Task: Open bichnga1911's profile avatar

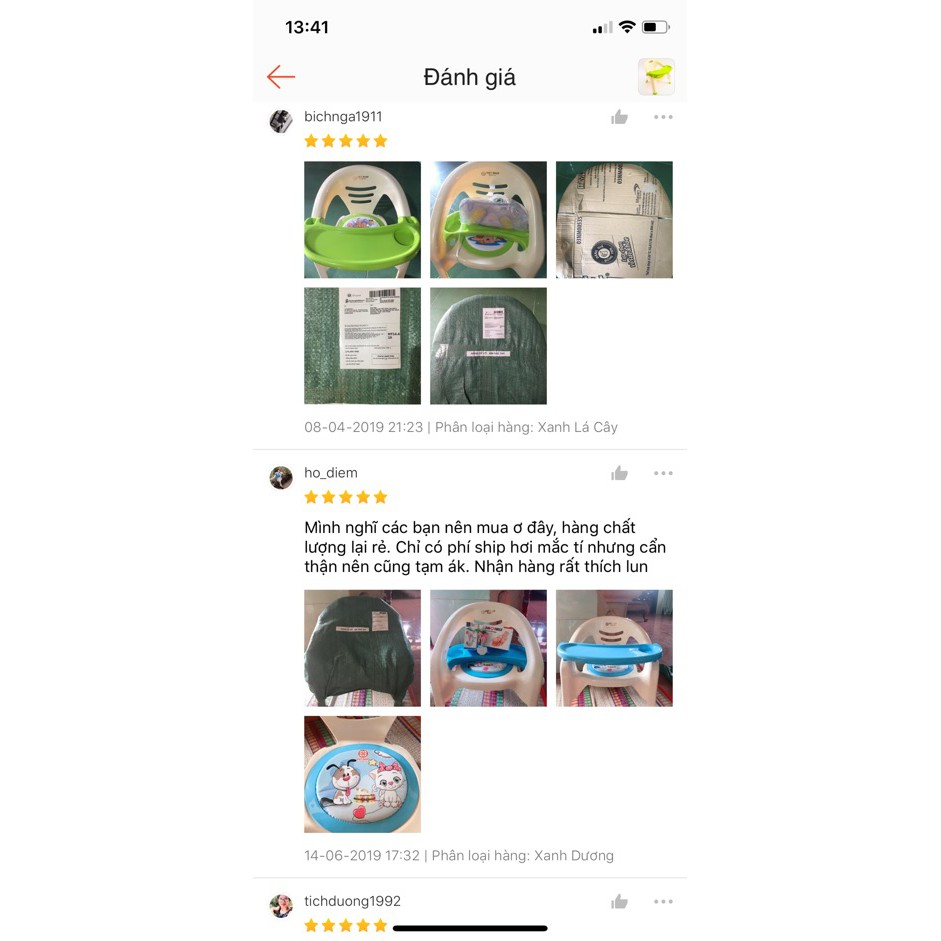Action: (x=281, y=122)
